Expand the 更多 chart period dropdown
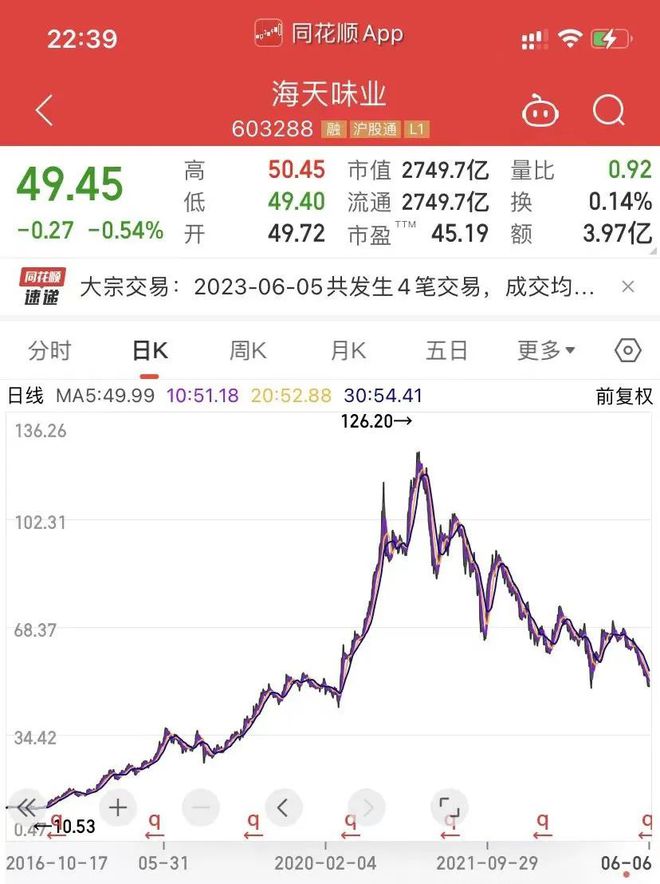 [x=546, y=350]
